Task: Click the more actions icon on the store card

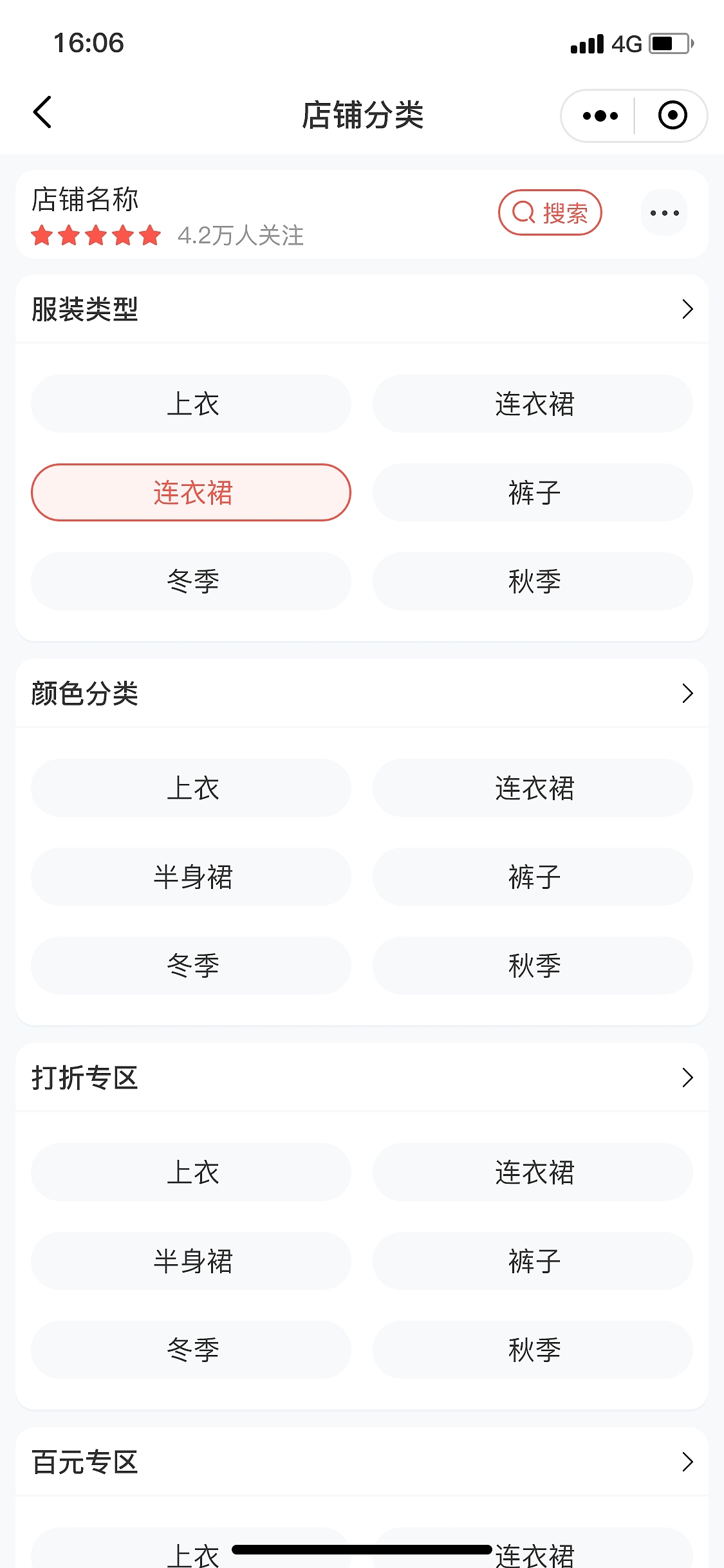Action: (664, 212)
